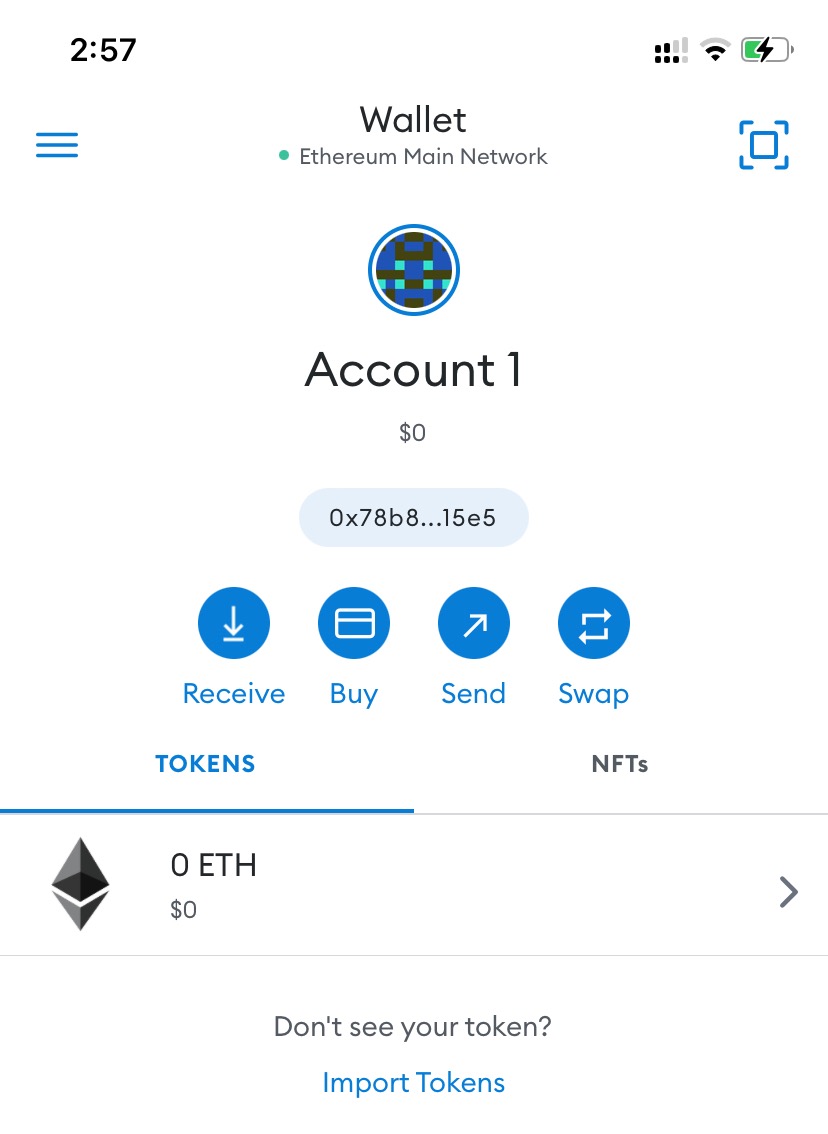Image resolution: width=828 pixels, height=1134 pixels.
Task: Open the Swap feature
Action: pyautogui.click(x=594, y=624)
